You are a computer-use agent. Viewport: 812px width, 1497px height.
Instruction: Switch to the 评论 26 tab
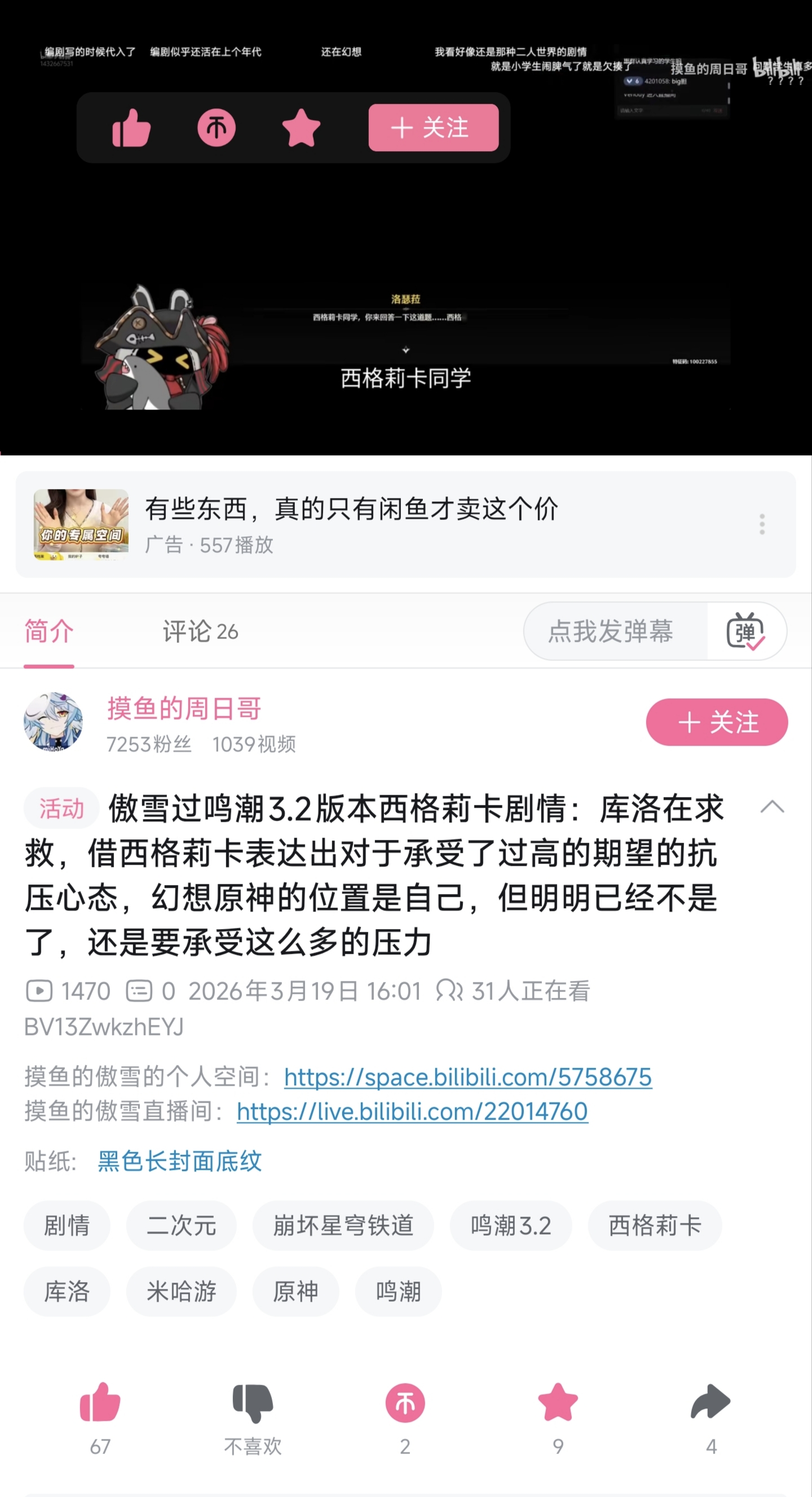[x=200, y=631]
